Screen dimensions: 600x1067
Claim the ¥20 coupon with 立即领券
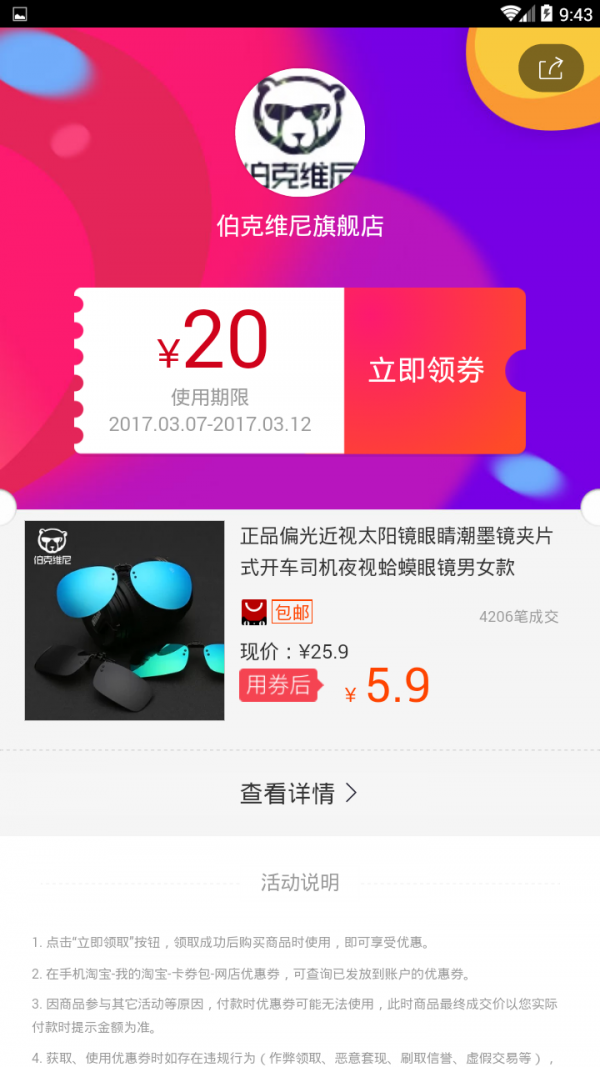pyautogui.click(x=427, y=371)
